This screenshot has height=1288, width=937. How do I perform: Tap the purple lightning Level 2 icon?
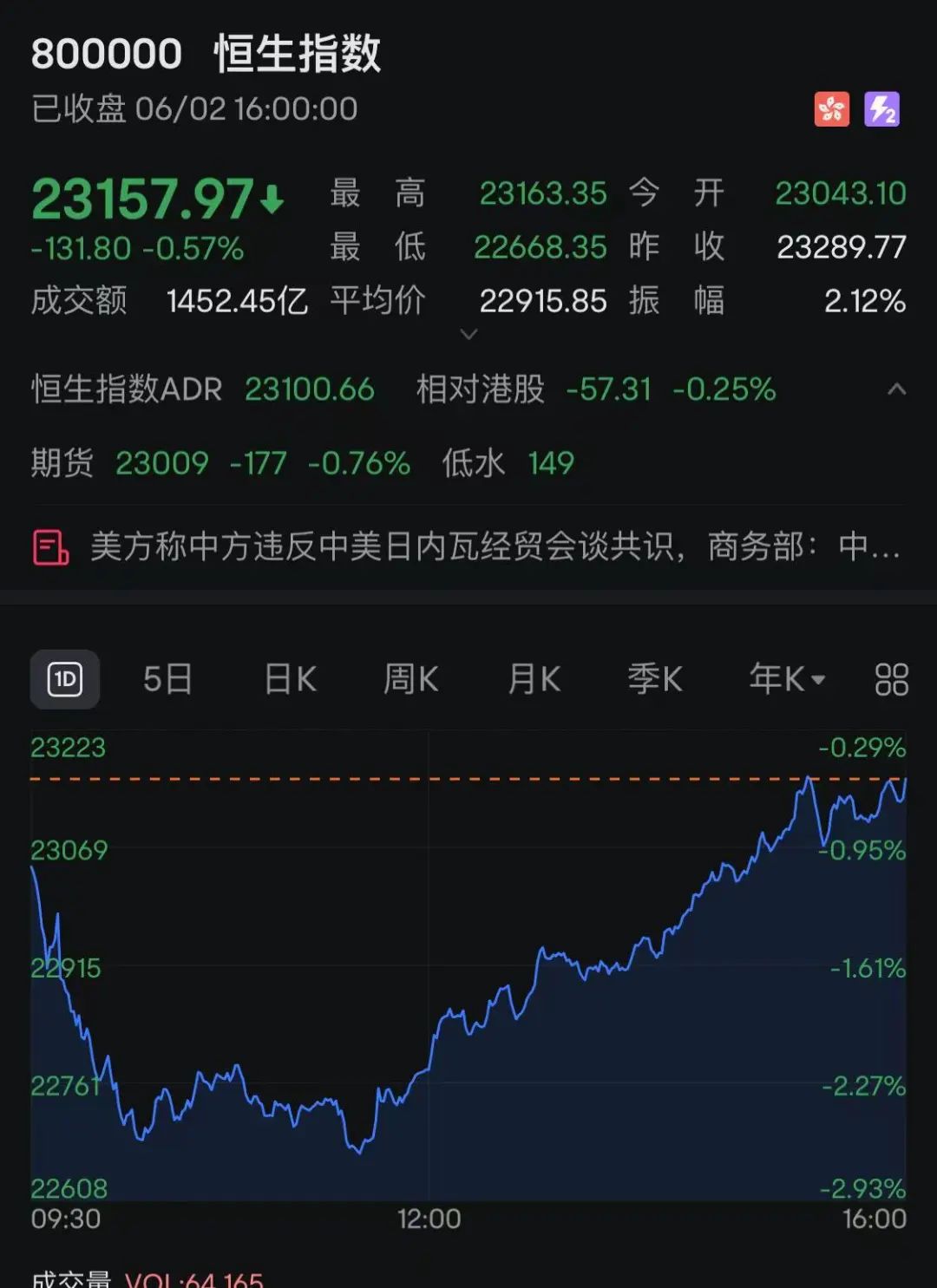(881, 109)
